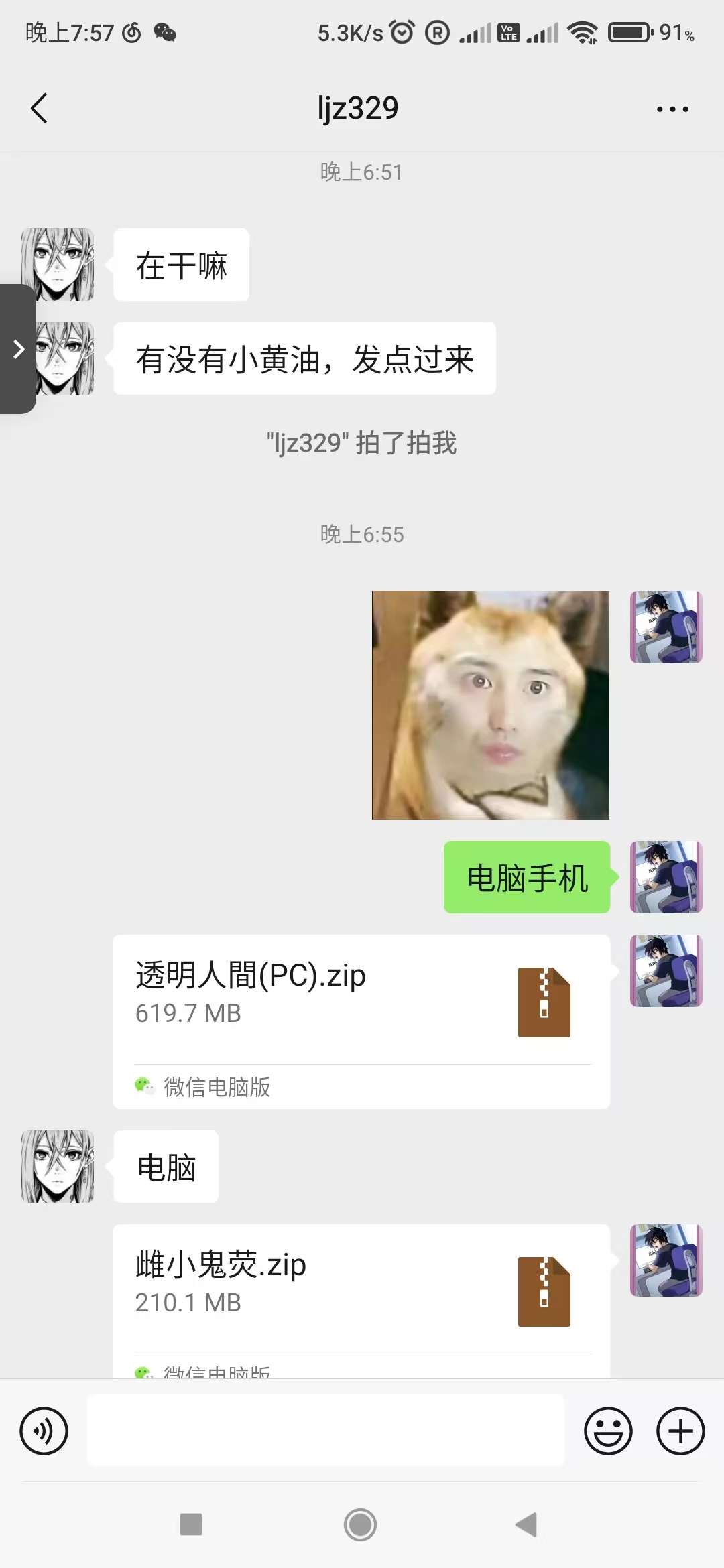Go back from ljz329 chat
This screenshot has width=724, height=1568.
tap(39, 109)
